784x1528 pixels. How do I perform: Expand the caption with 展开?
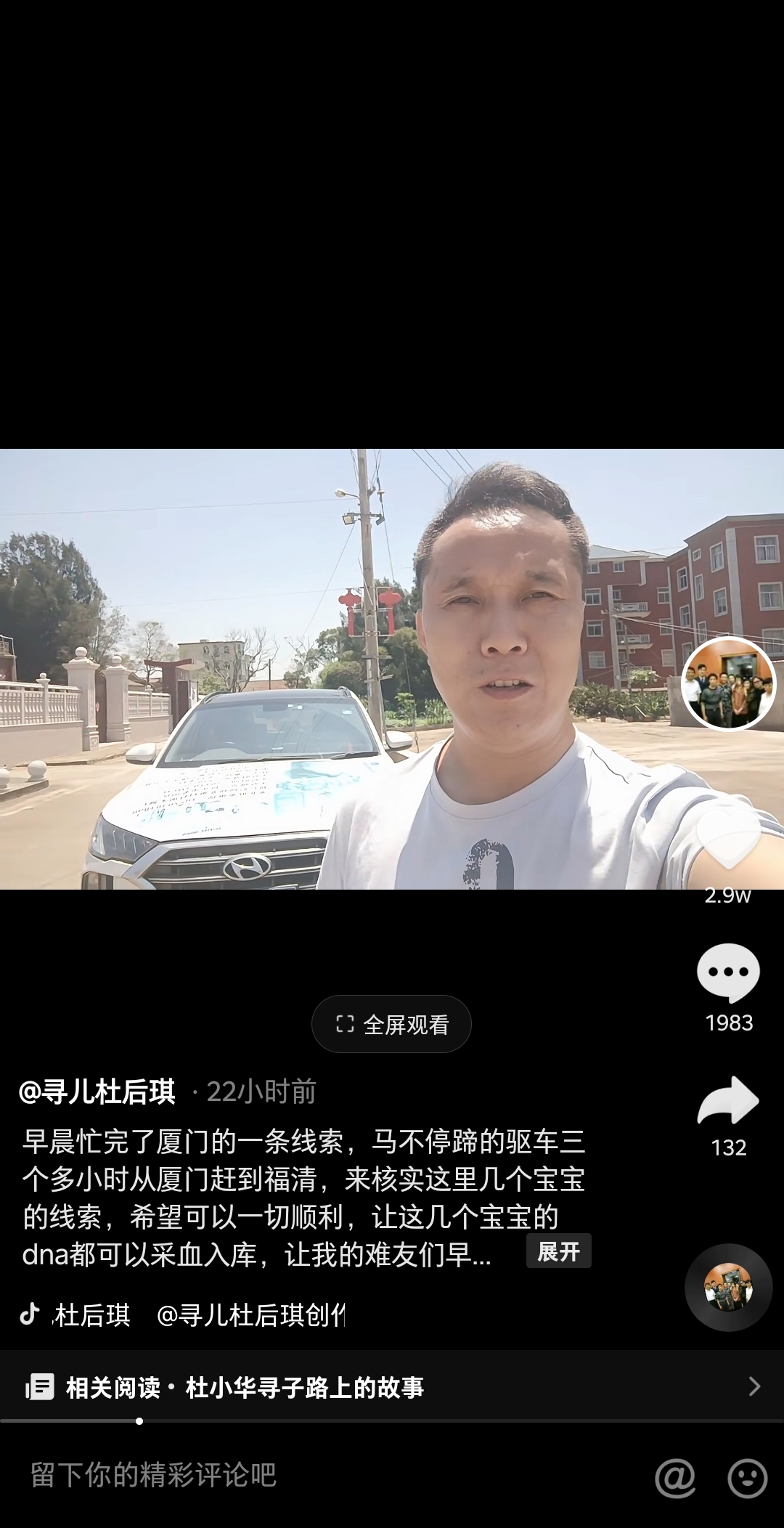558,1251
